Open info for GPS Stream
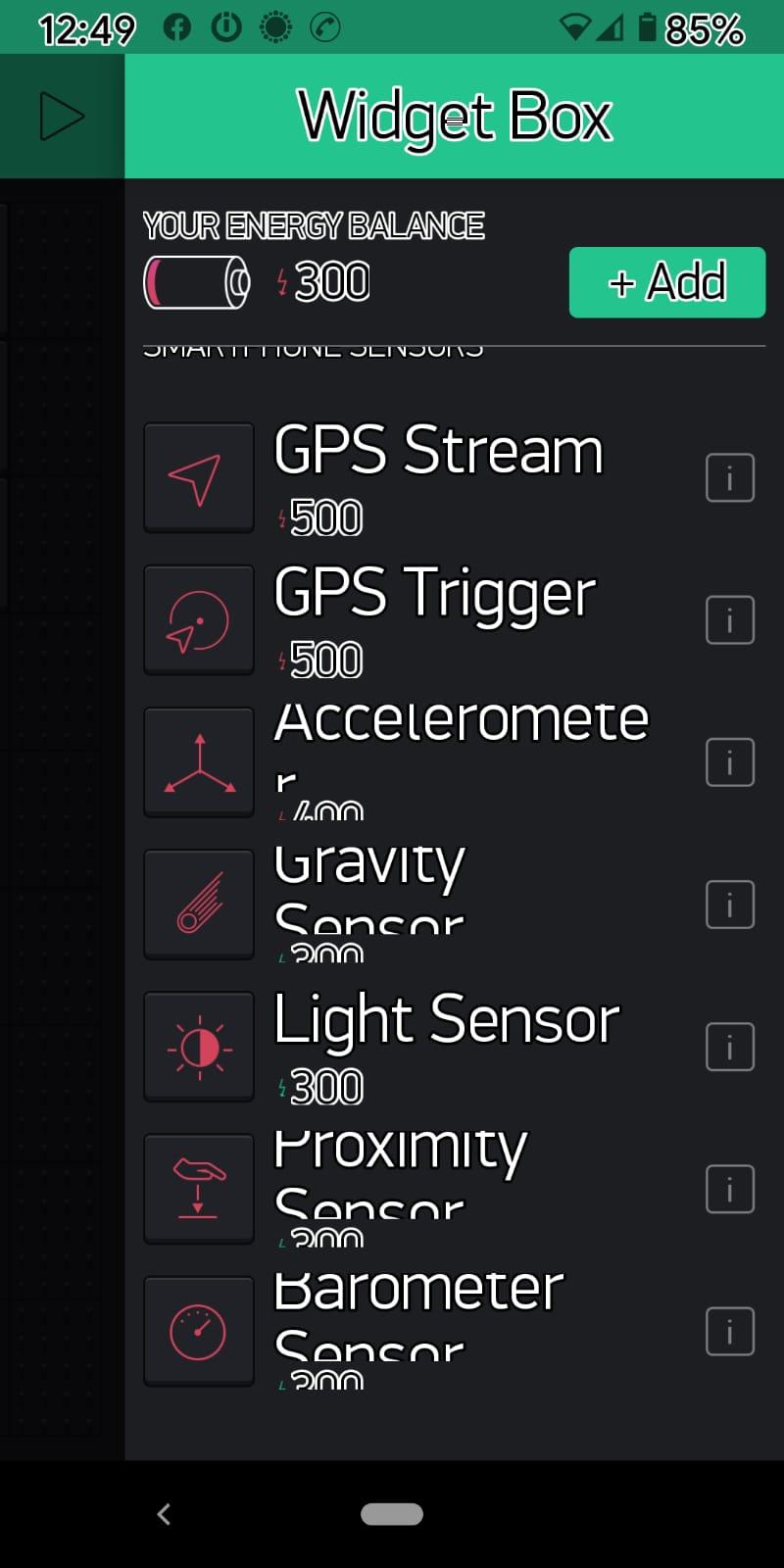 click(729, 478)
